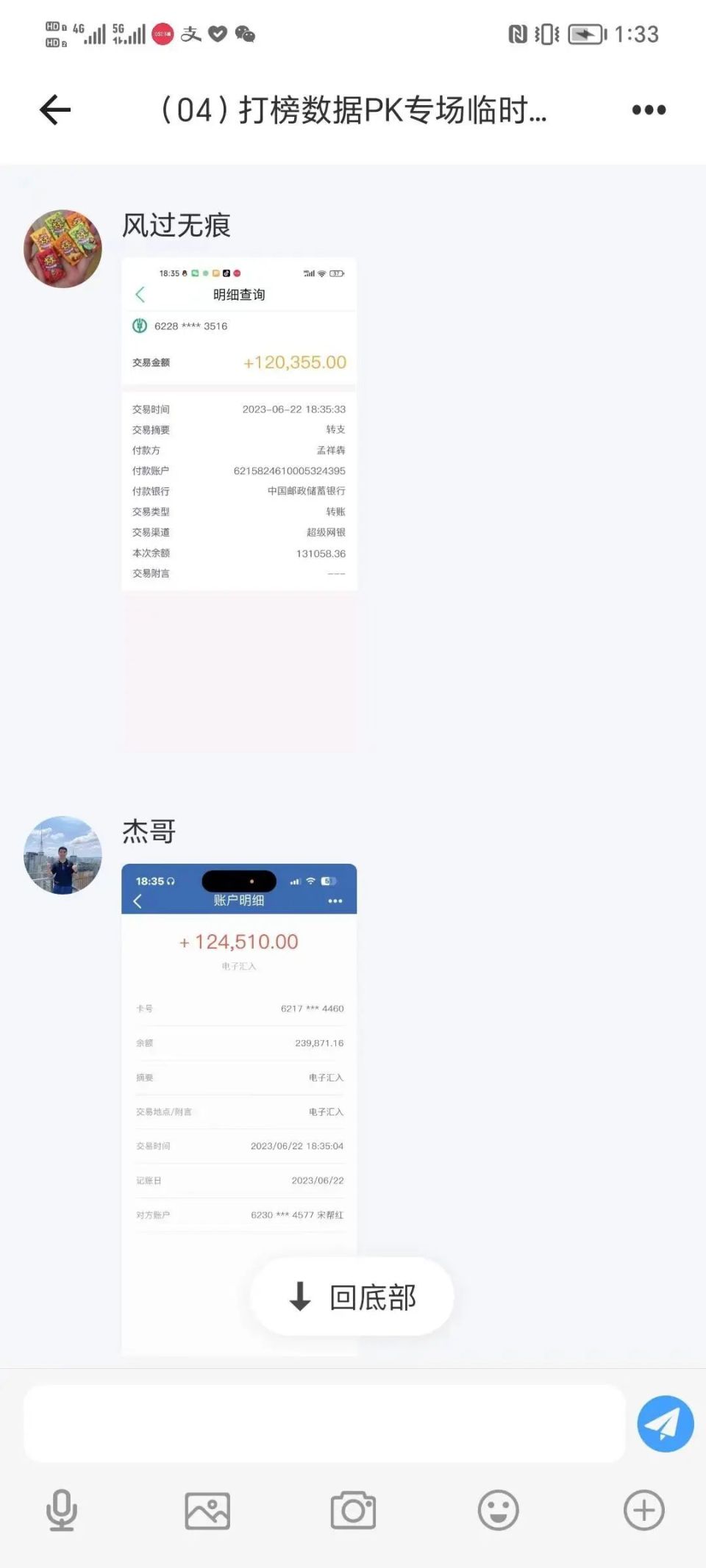This screenshot has width=706, height=1568.
Task: Jump back to bottom with 回底部
Action: click(352, 1297)
